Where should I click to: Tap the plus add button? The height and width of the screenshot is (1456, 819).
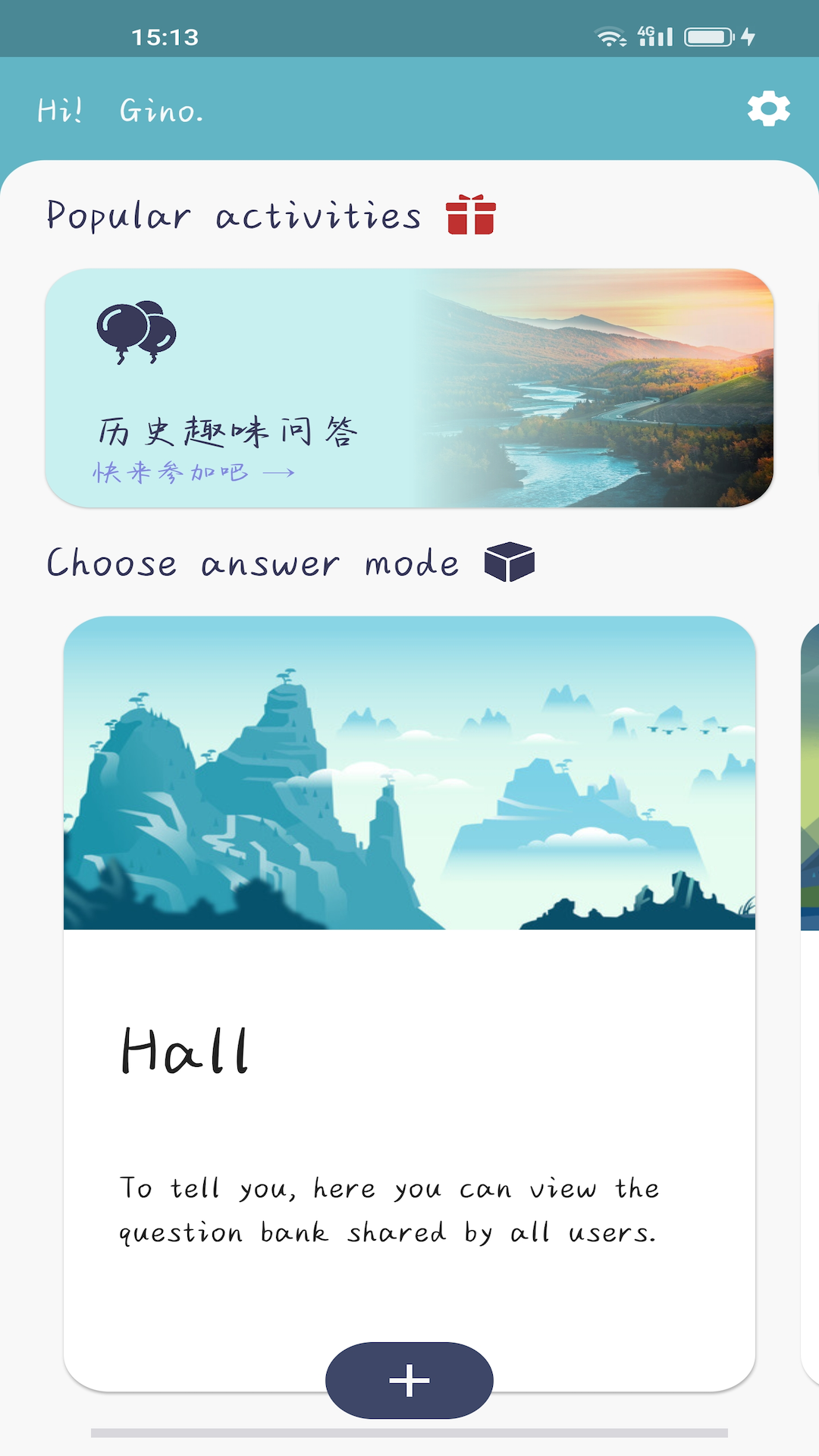click(x=409, y=1380)
